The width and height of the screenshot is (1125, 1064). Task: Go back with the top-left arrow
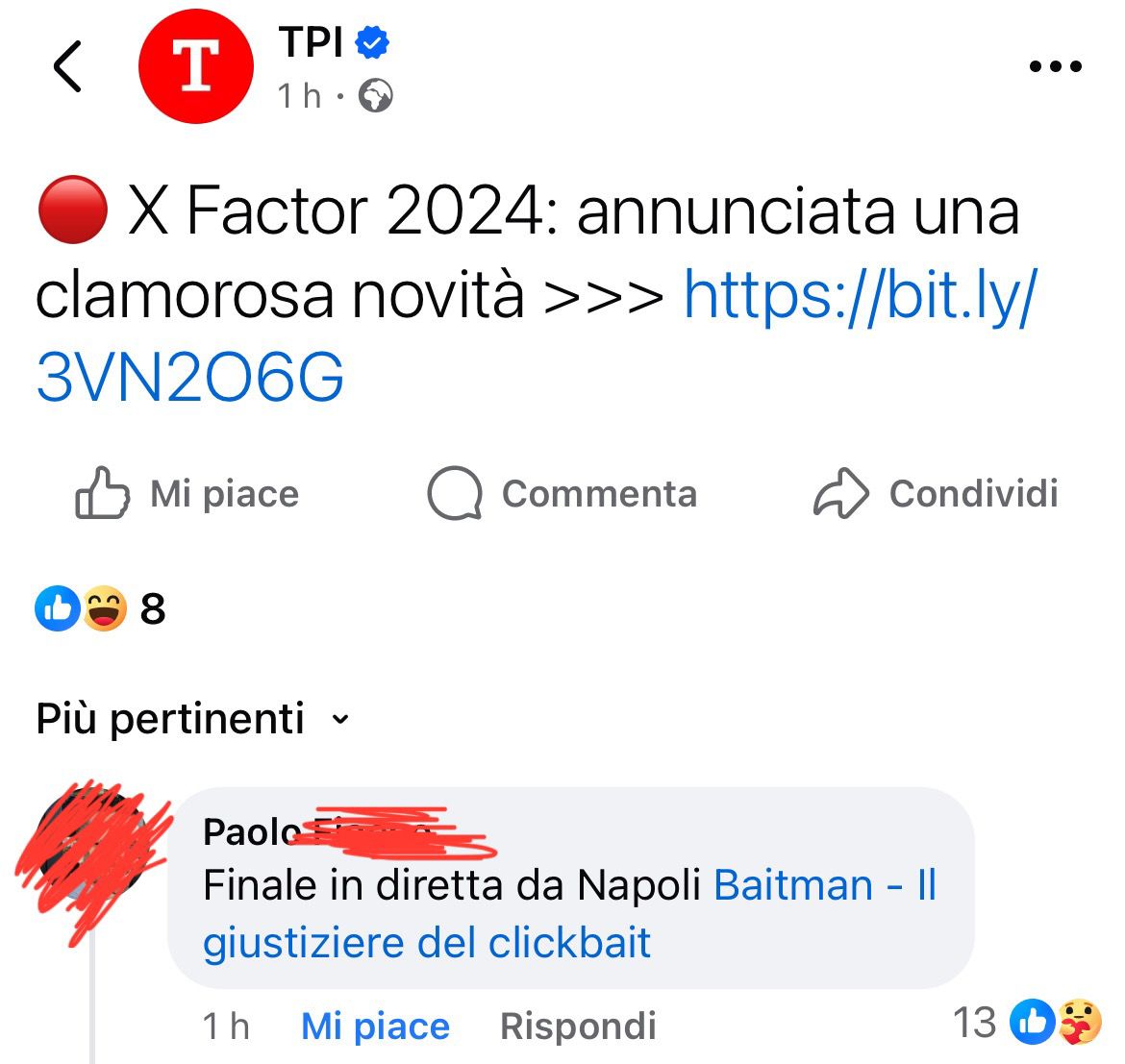67,67
